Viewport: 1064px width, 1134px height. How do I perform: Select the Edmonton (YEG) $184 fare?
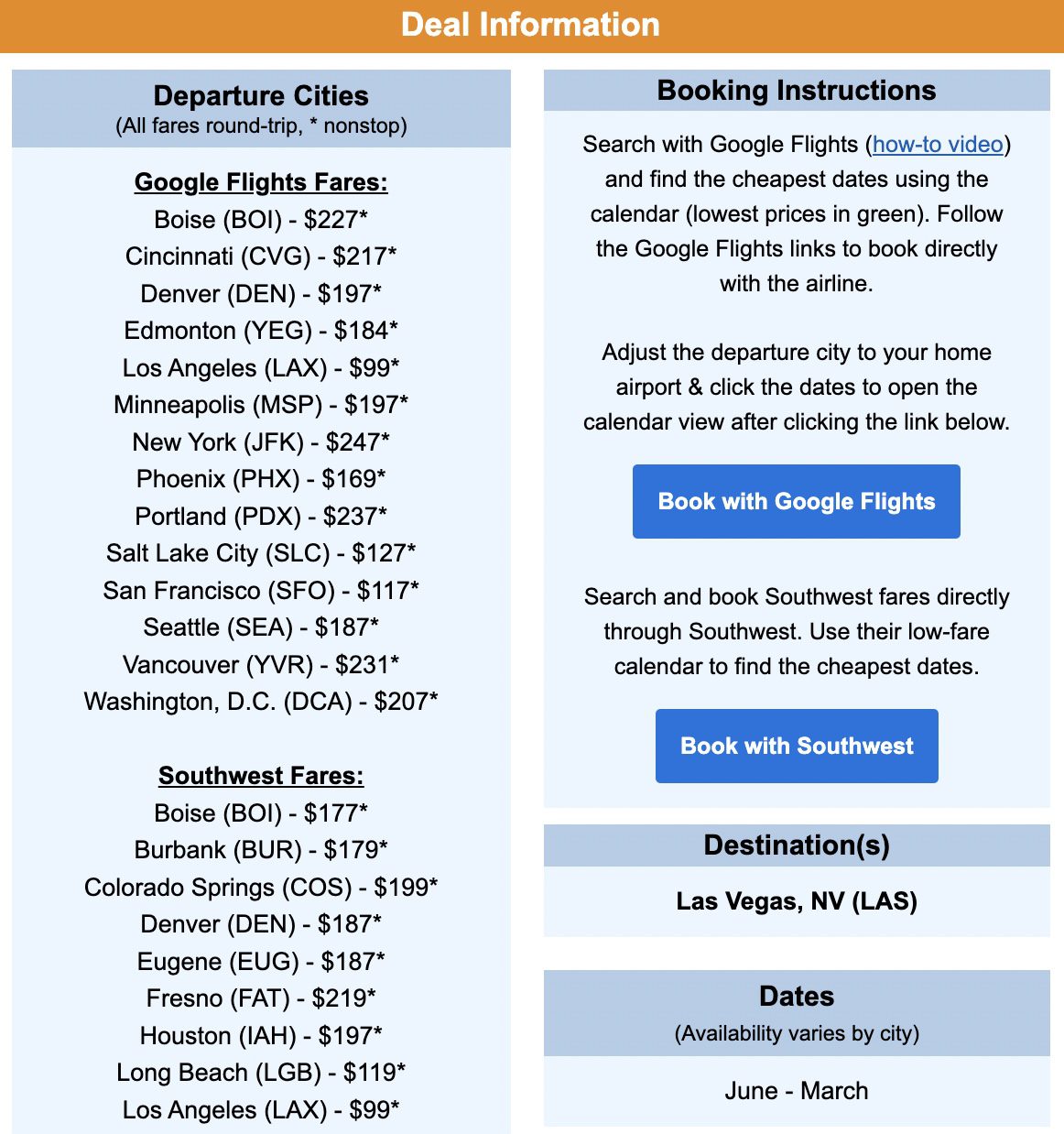click(260, 331)
